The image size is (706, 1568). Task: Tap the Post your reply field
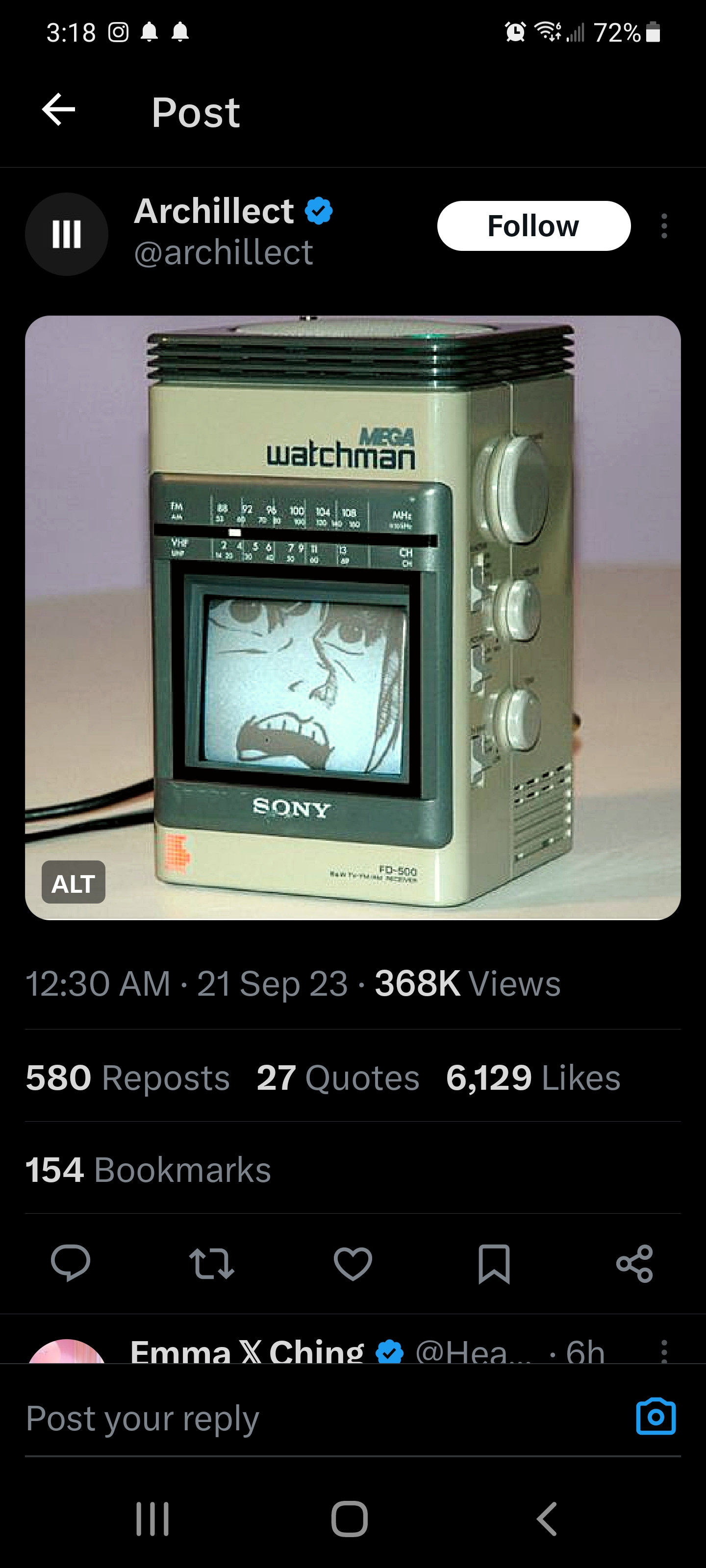click(304, 1419)
